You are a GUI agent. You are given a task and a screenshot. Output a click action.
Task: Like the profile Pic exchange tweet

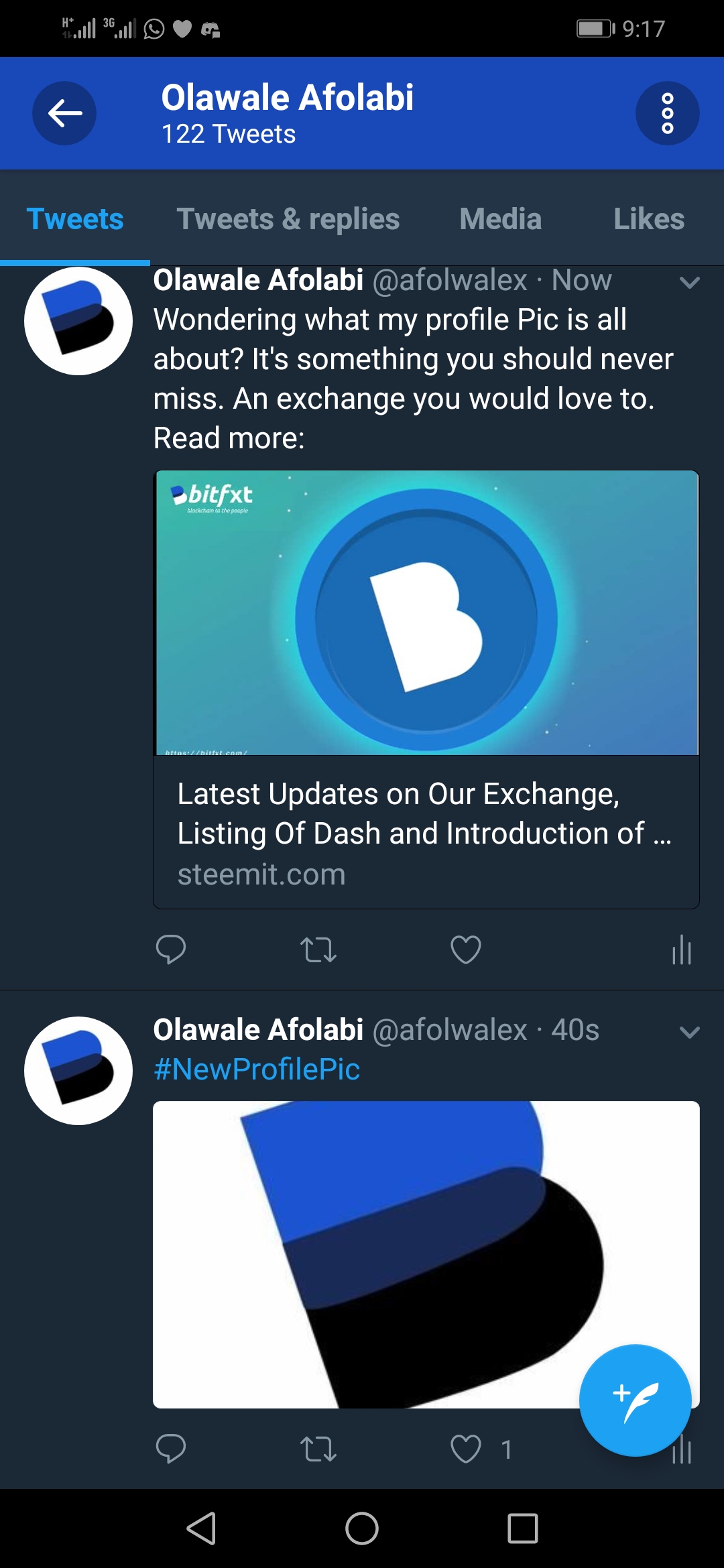(x=466, y=950)
